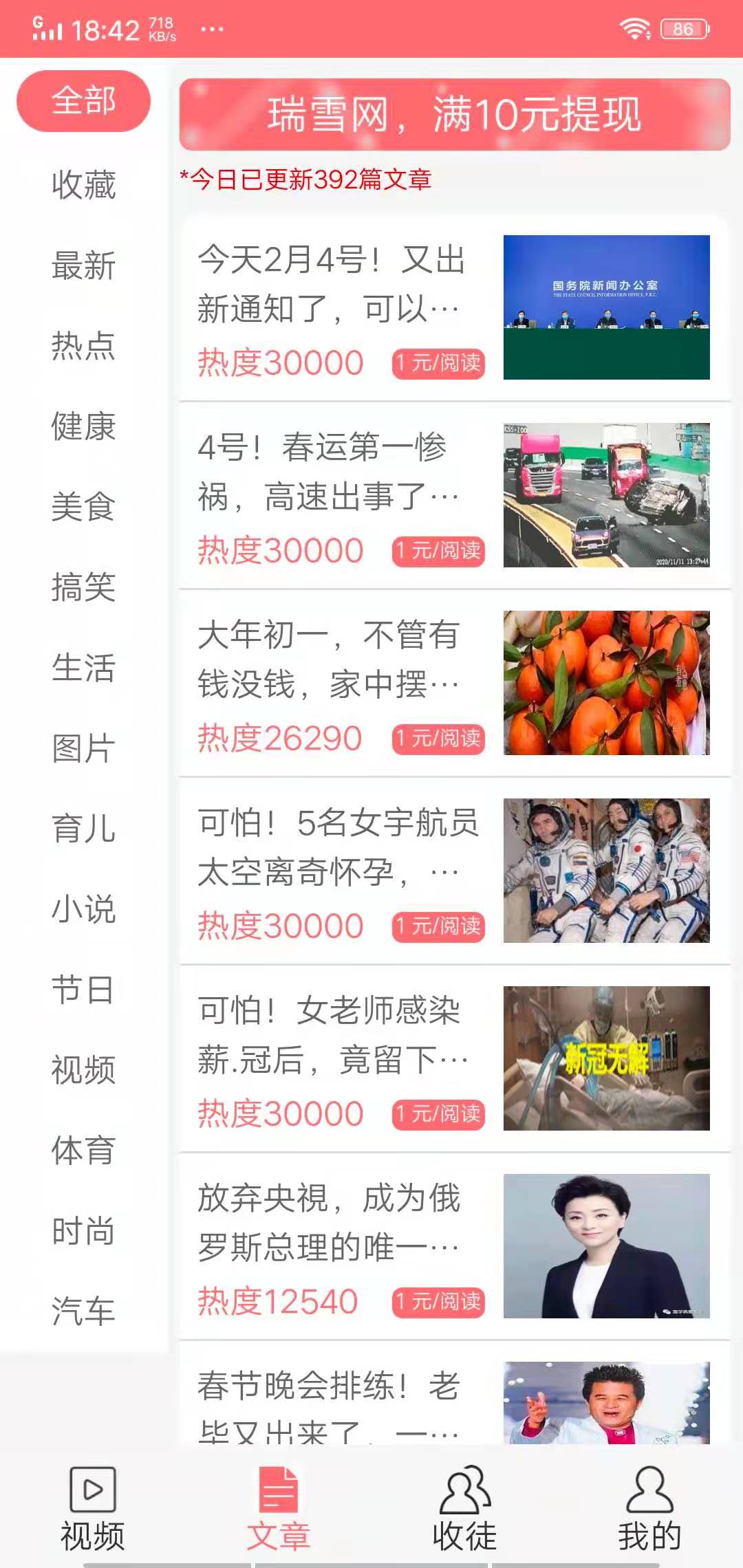The height and width of the screenshot is (1568, 743).
Task: Tap the 汽车 cars category
Action: [83, 1307]
